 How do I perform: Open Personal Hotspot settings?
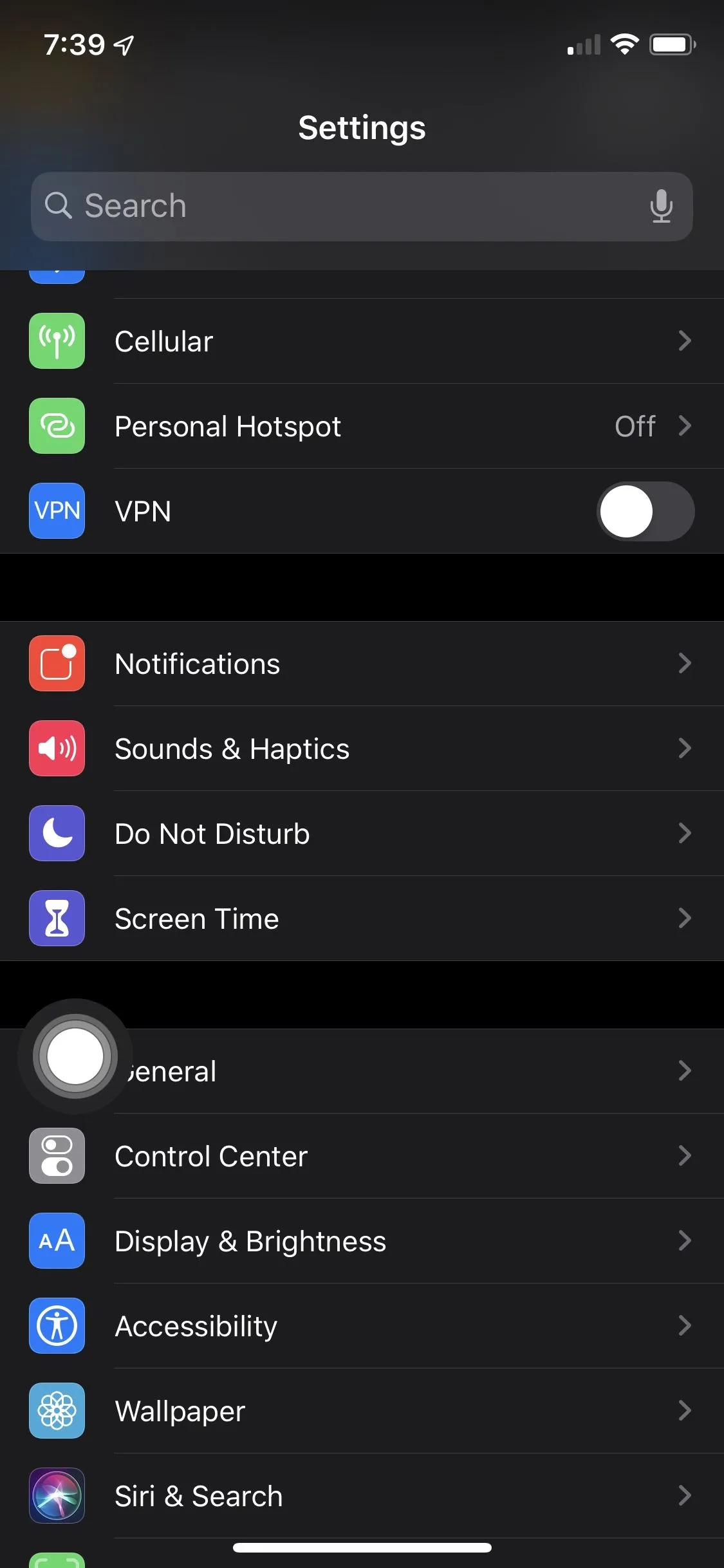point(360,426)
